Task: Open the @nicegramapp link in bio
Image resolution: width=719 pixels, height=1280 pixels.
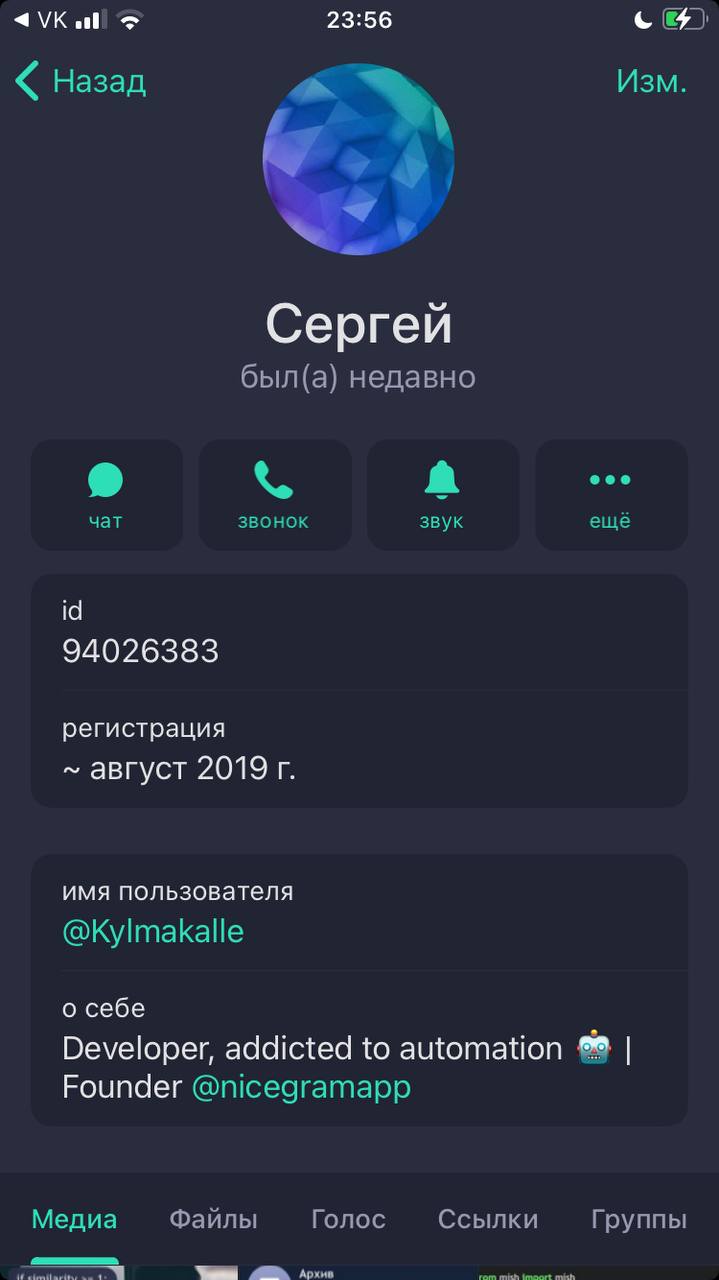Action: [301, 1087]
